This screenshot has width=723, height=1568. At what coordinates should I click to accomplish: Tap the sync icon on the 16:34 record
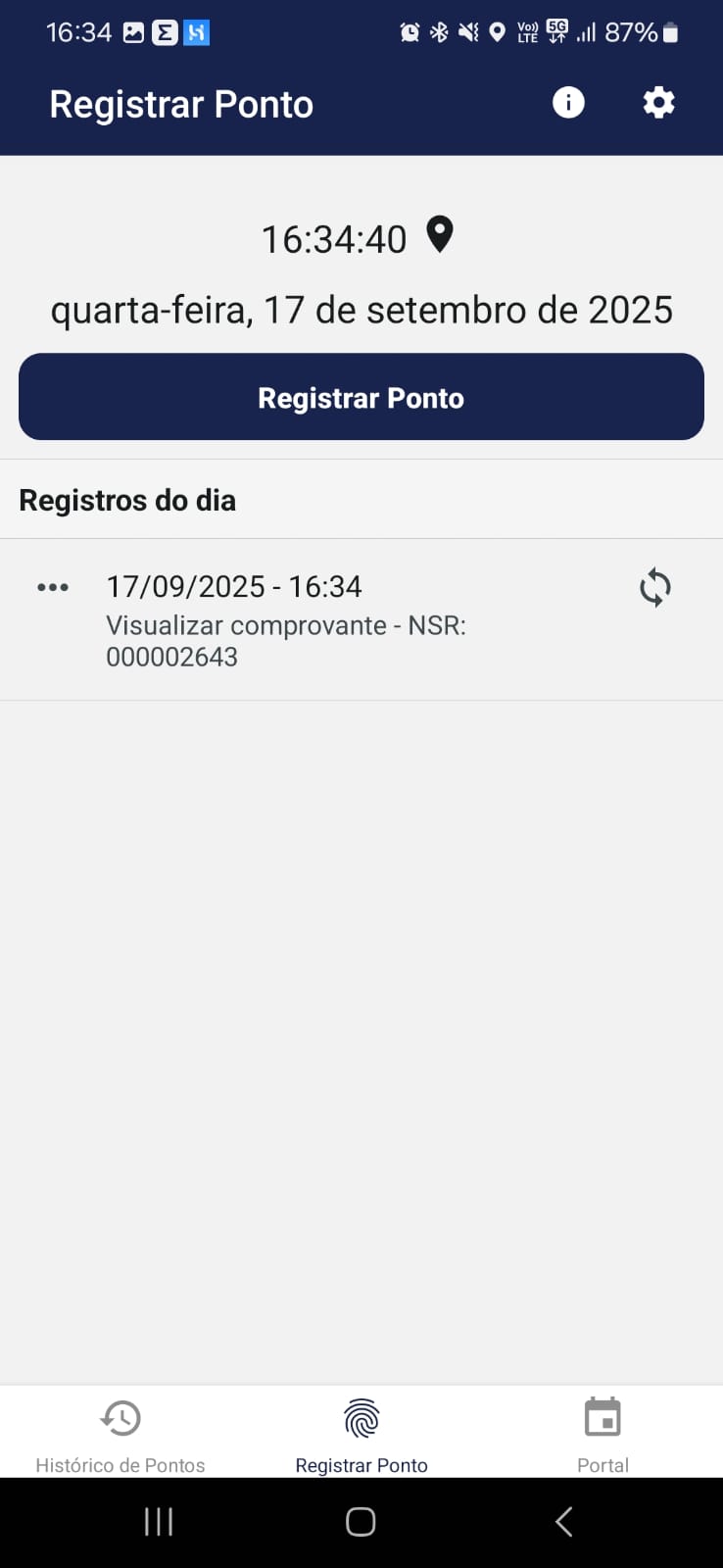click(654, 587)
